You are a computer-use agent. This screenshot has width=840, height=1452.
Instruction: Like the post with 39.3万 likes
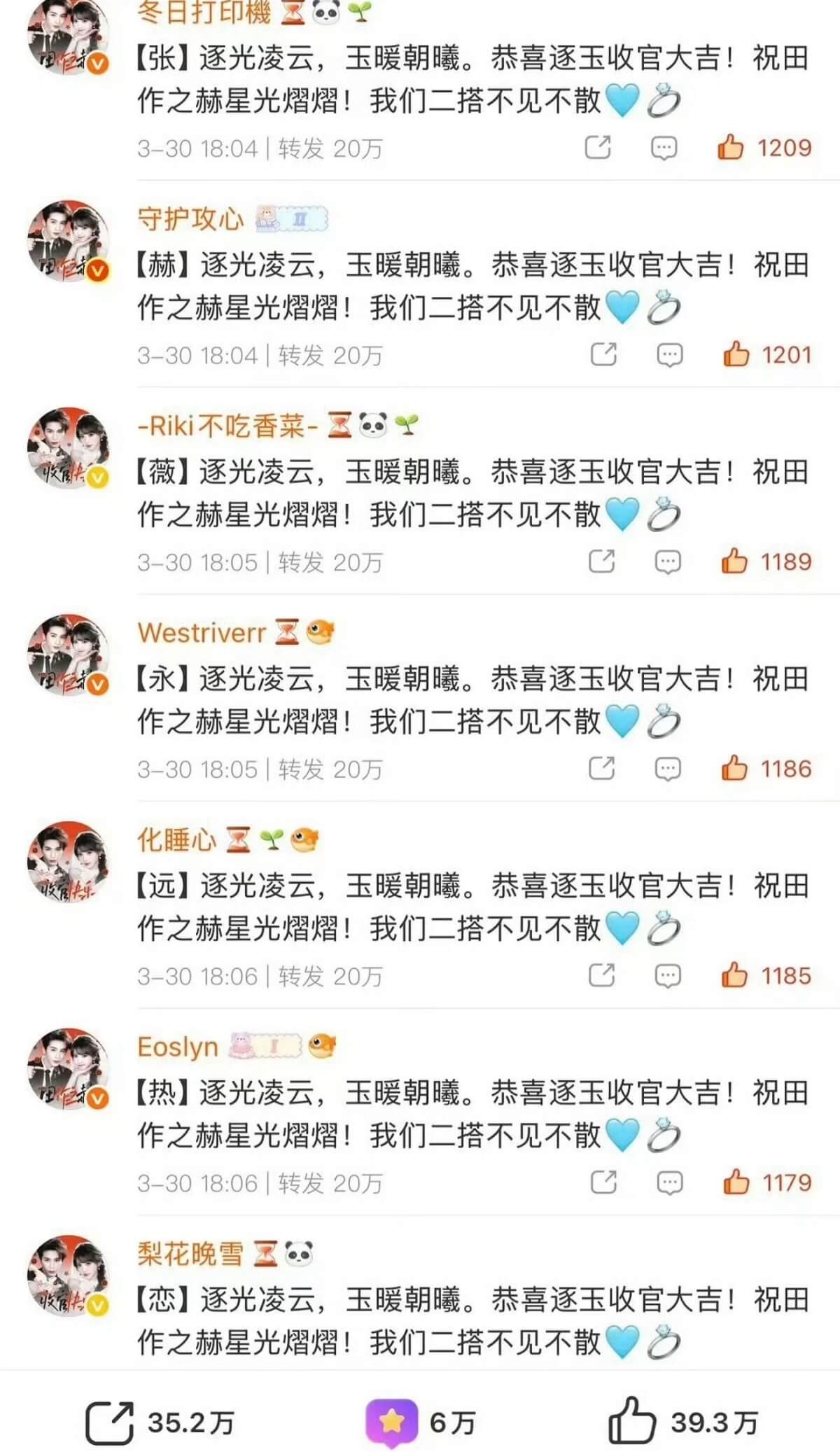click(631, 1421)
